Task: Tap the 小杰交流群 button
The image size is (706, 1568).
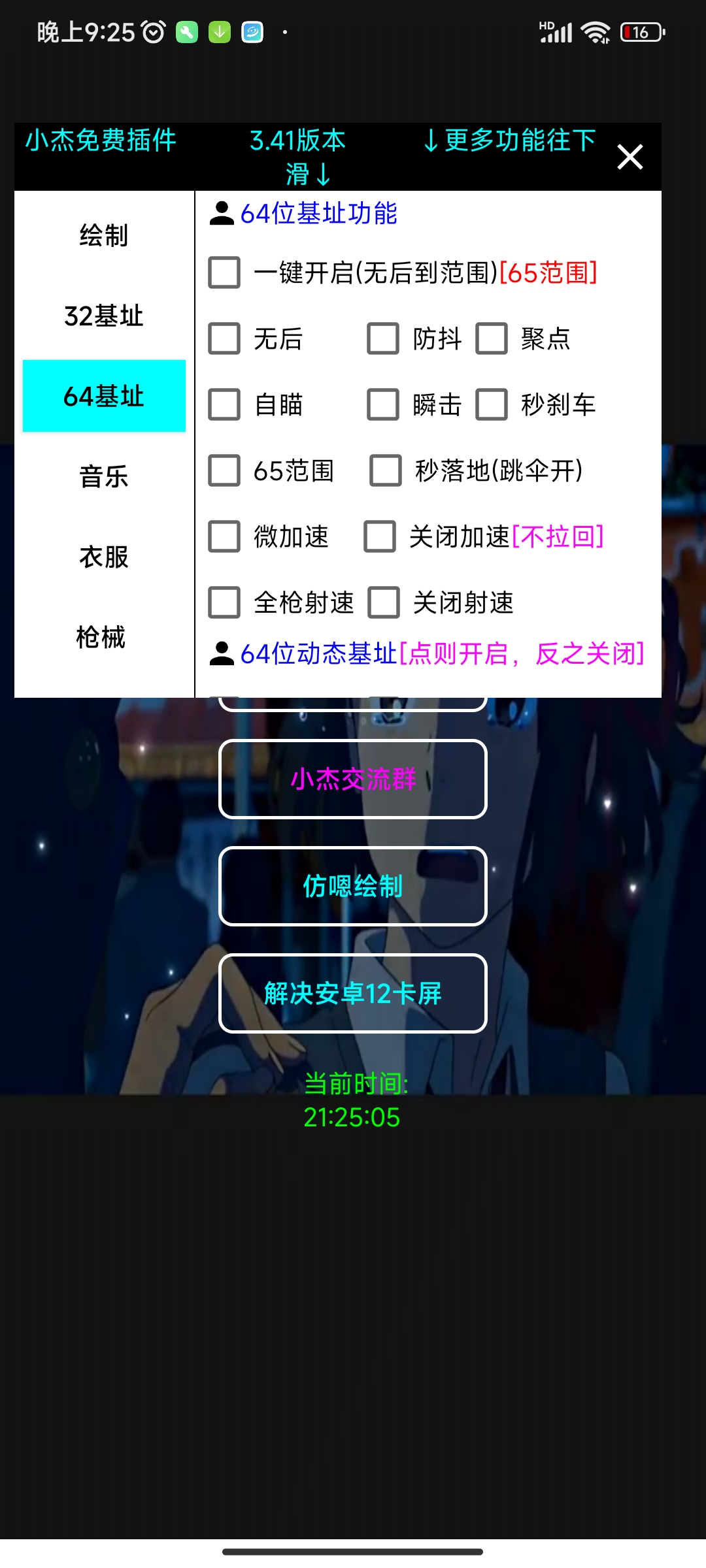Action: pos(353,779)
